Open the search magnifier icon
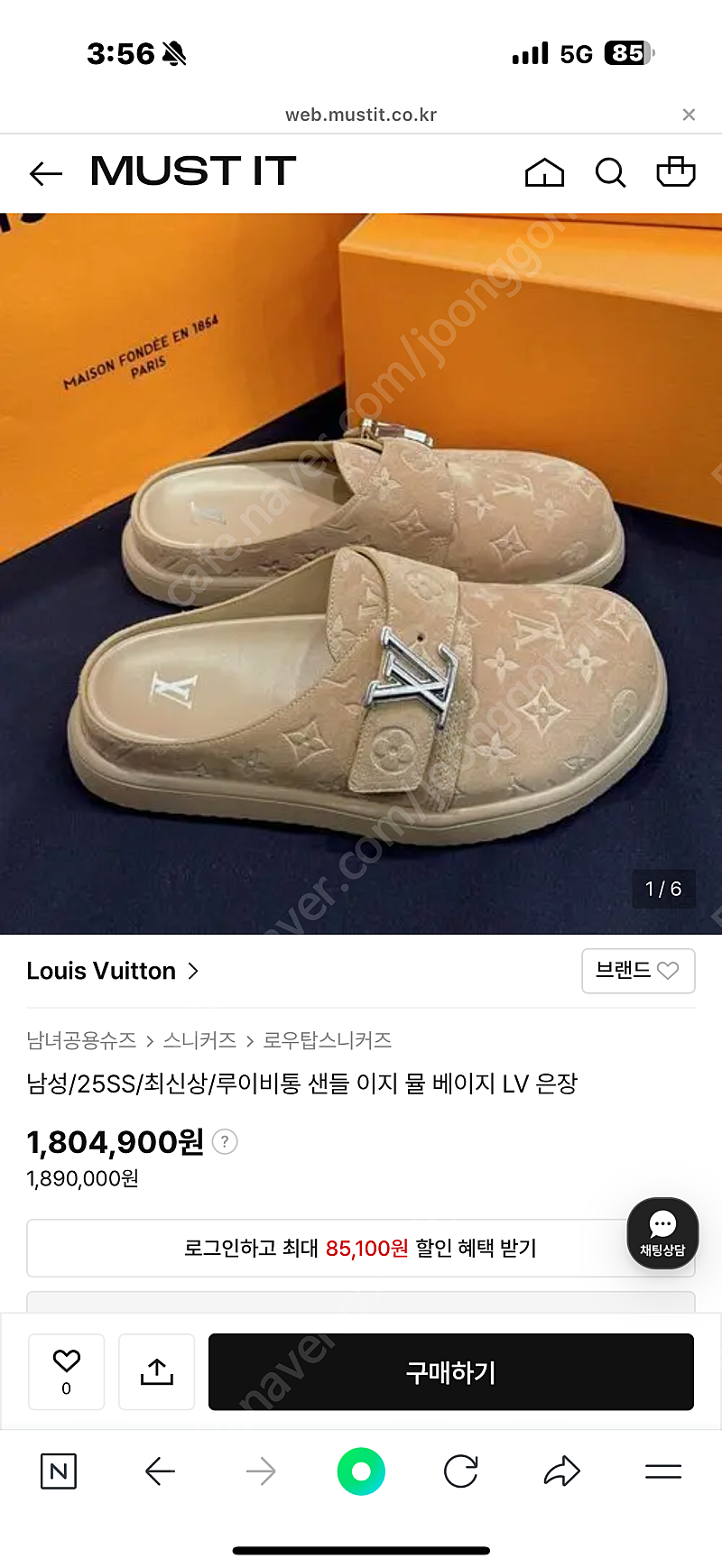 coord(611,172)
